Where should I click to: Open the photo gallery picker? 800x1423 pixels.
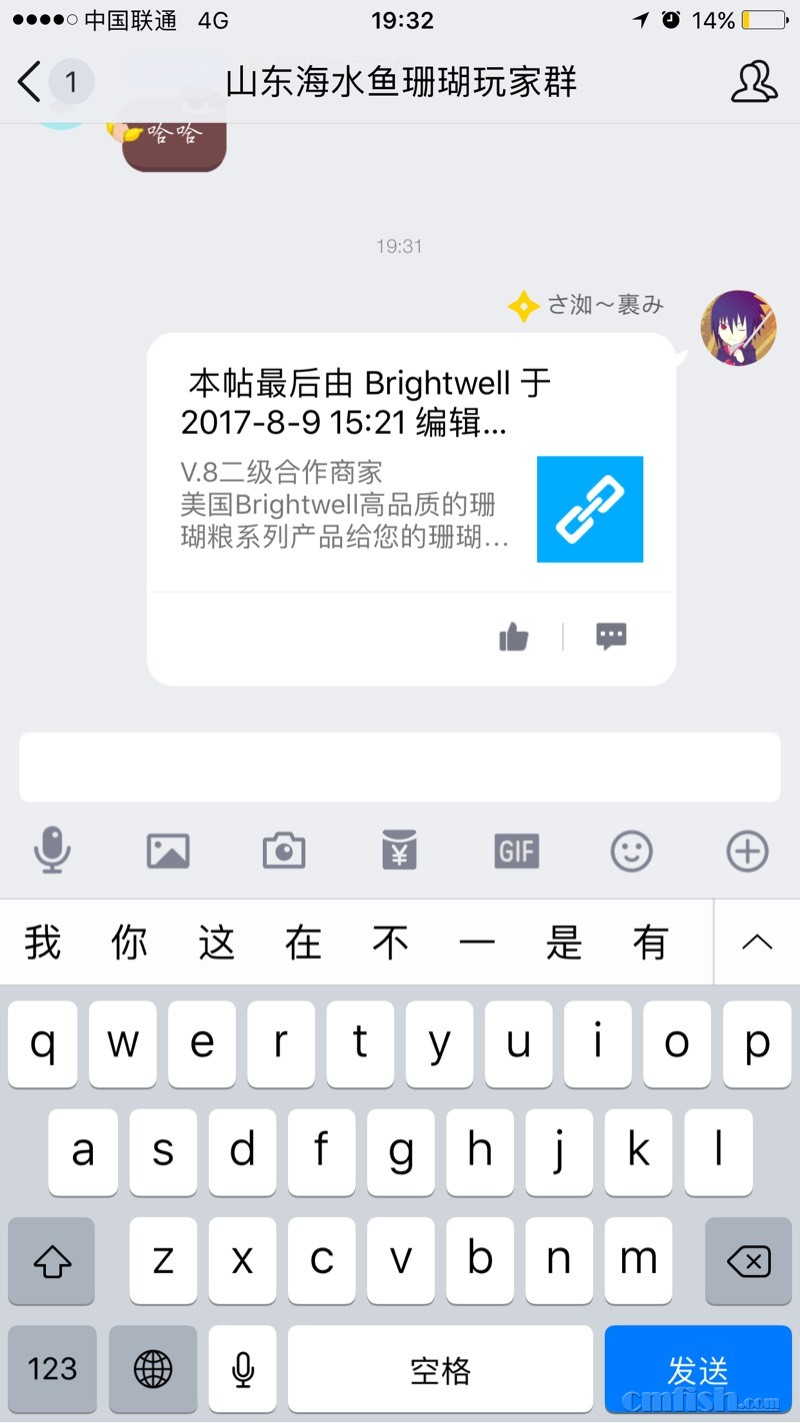coord(168,851)
